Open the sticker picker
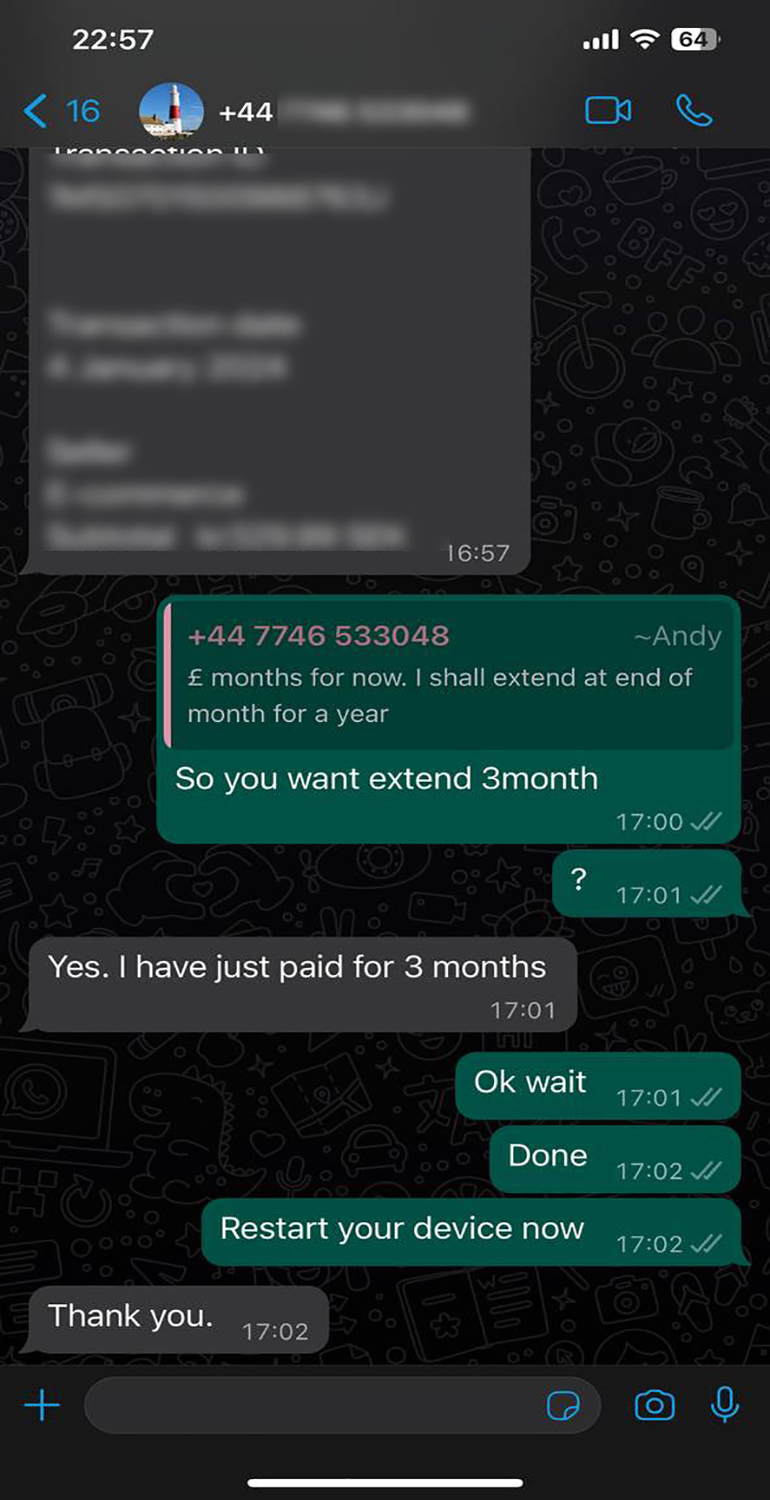 (x=563, y=1407)
